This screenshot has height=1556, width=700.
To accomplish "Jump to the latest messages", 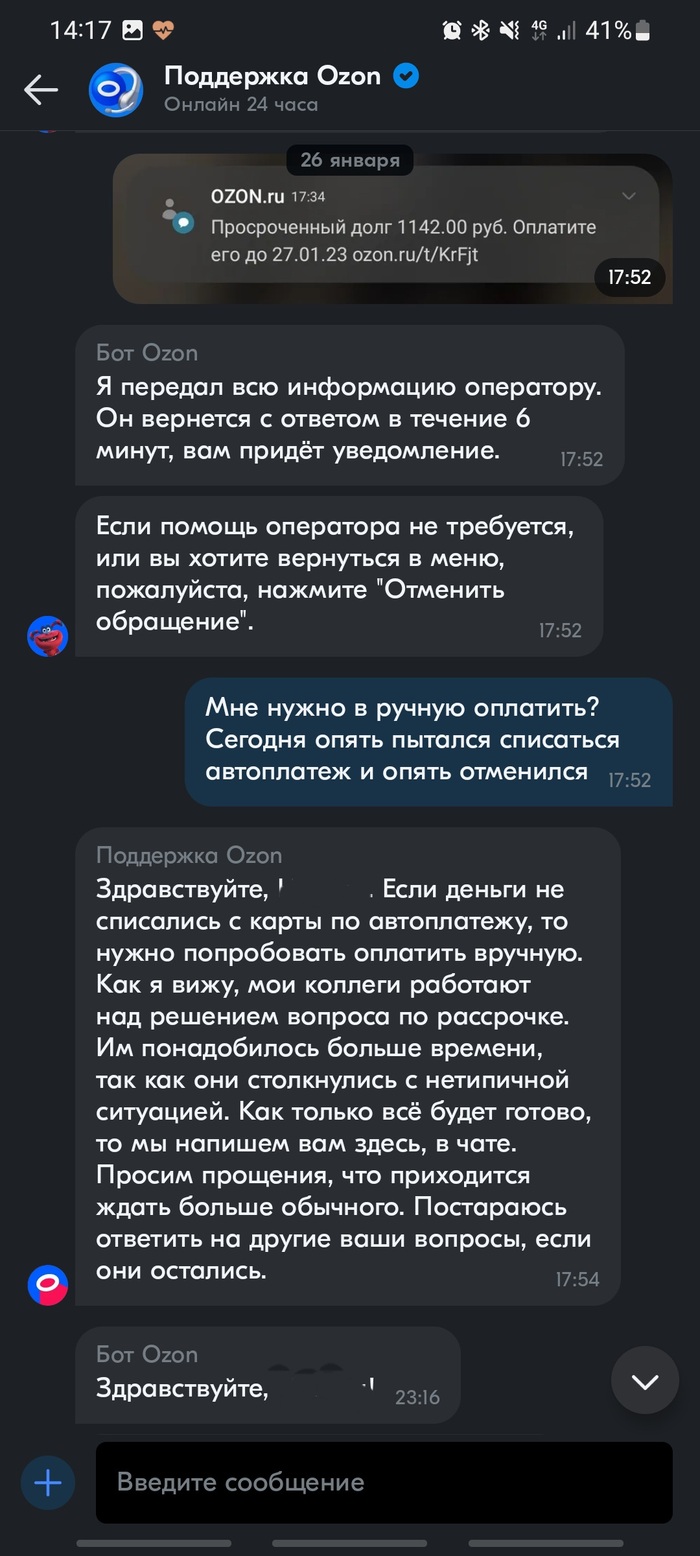I will [x=645, y=1381].
